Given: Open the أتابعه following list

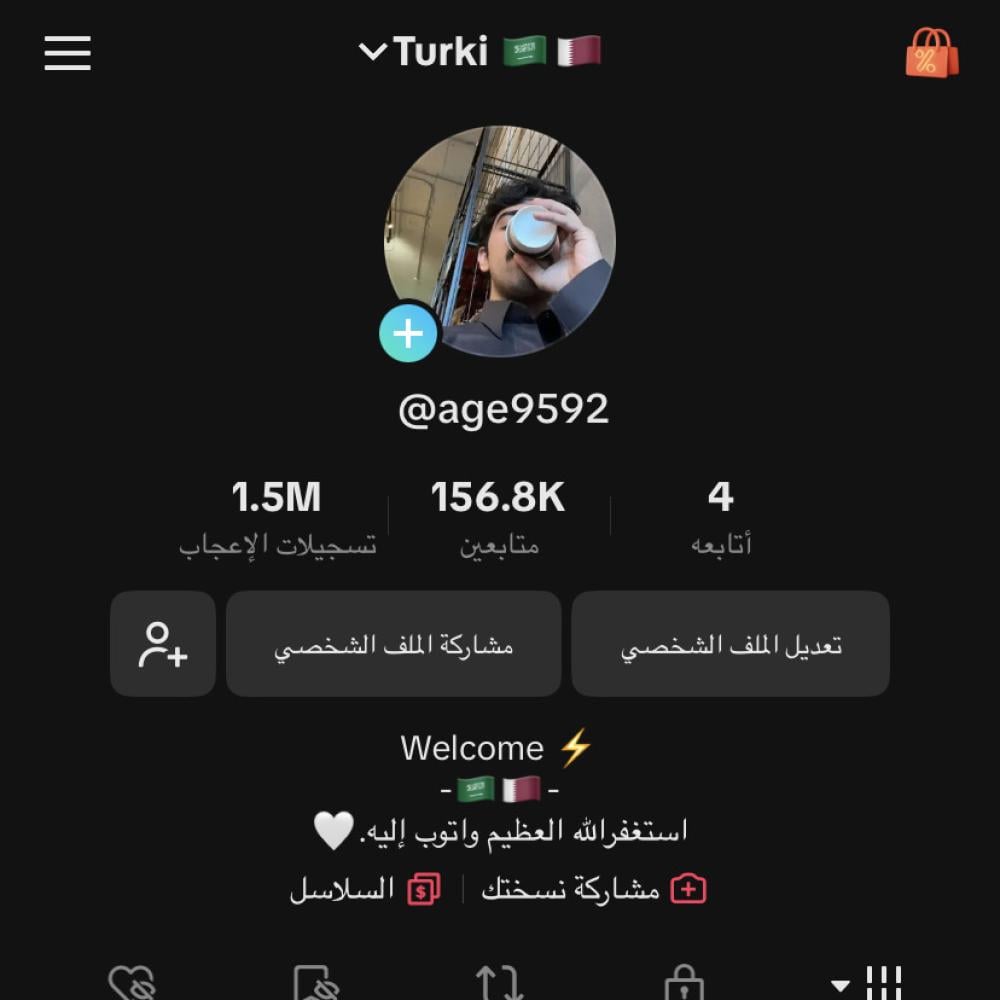Looking at the screenshot, I should tap(720, 516).
